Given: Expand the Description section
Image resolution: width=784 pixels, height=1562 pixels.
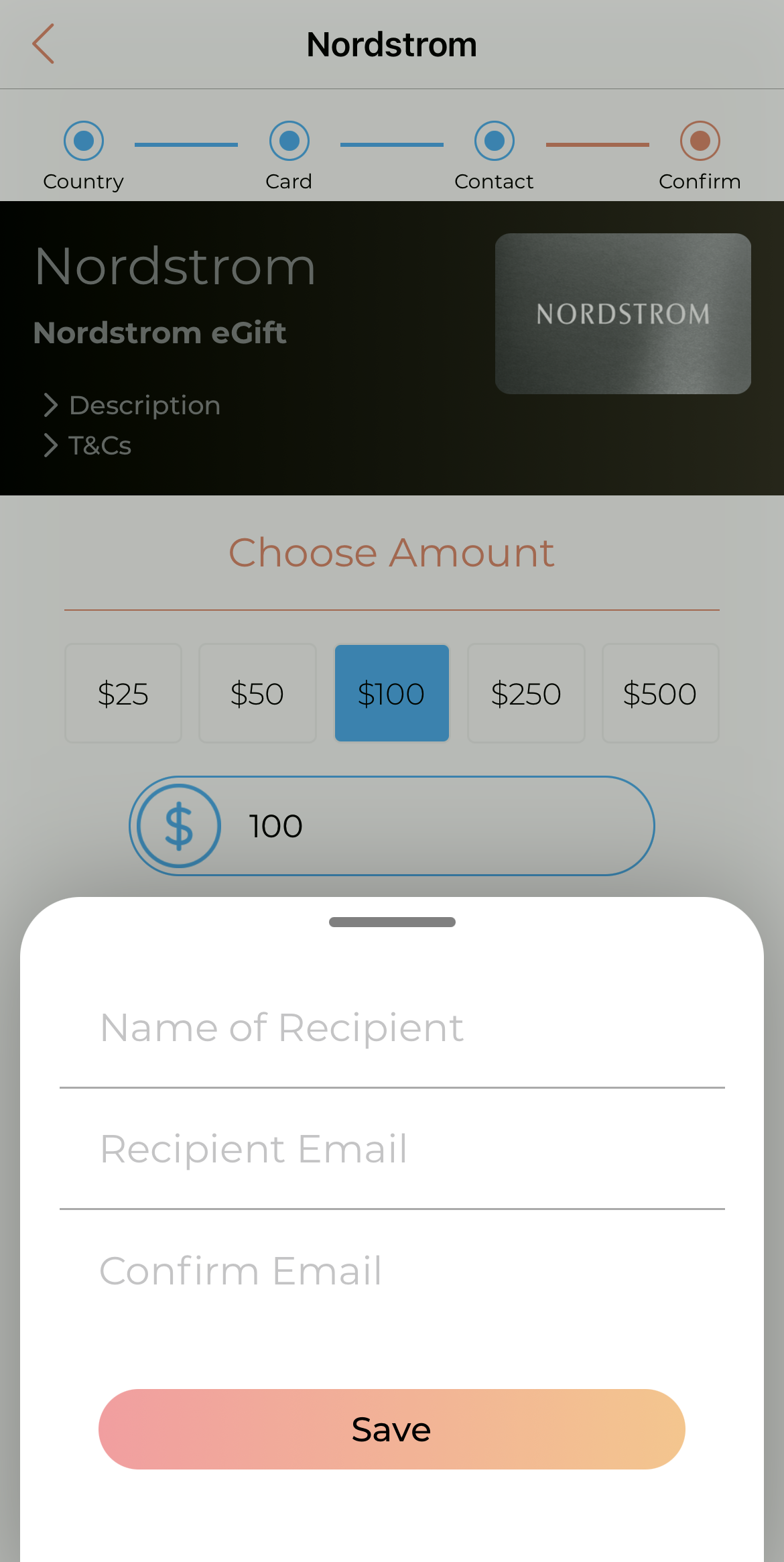Looking at the screenshot, I should [132, 405].
